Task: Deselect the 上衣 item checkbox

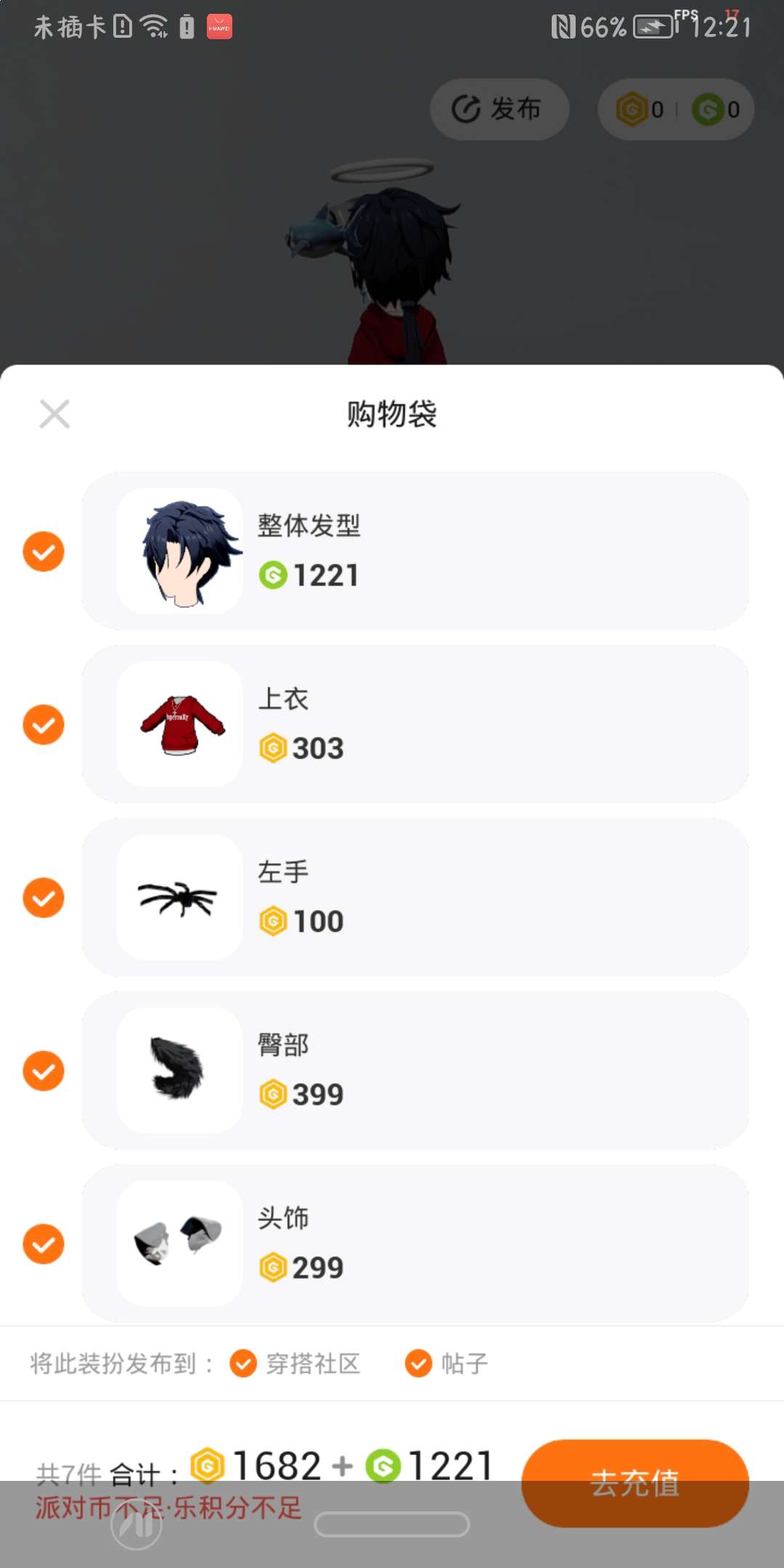Action: tap(44, 724)
